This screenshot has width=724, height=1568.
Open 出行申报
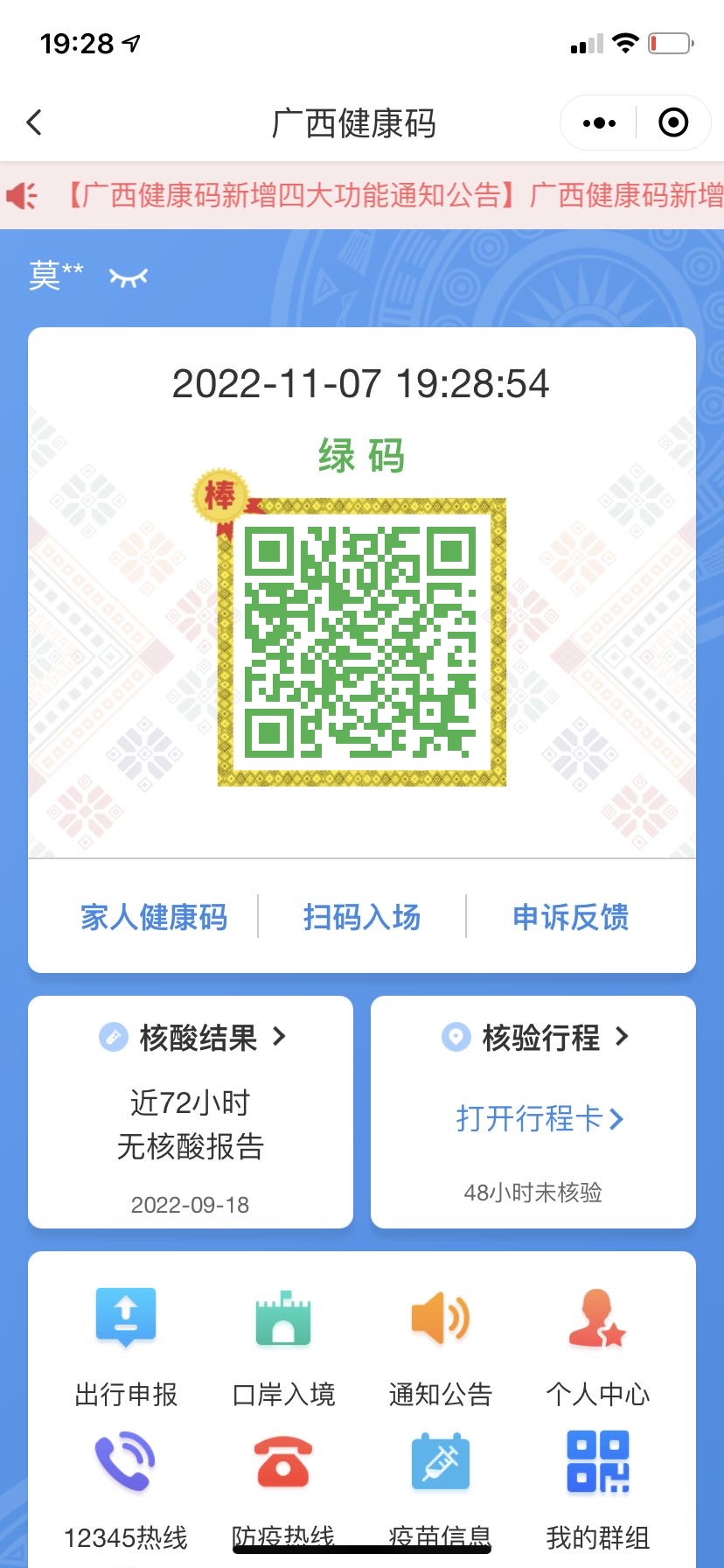[x=126, y=1343]
